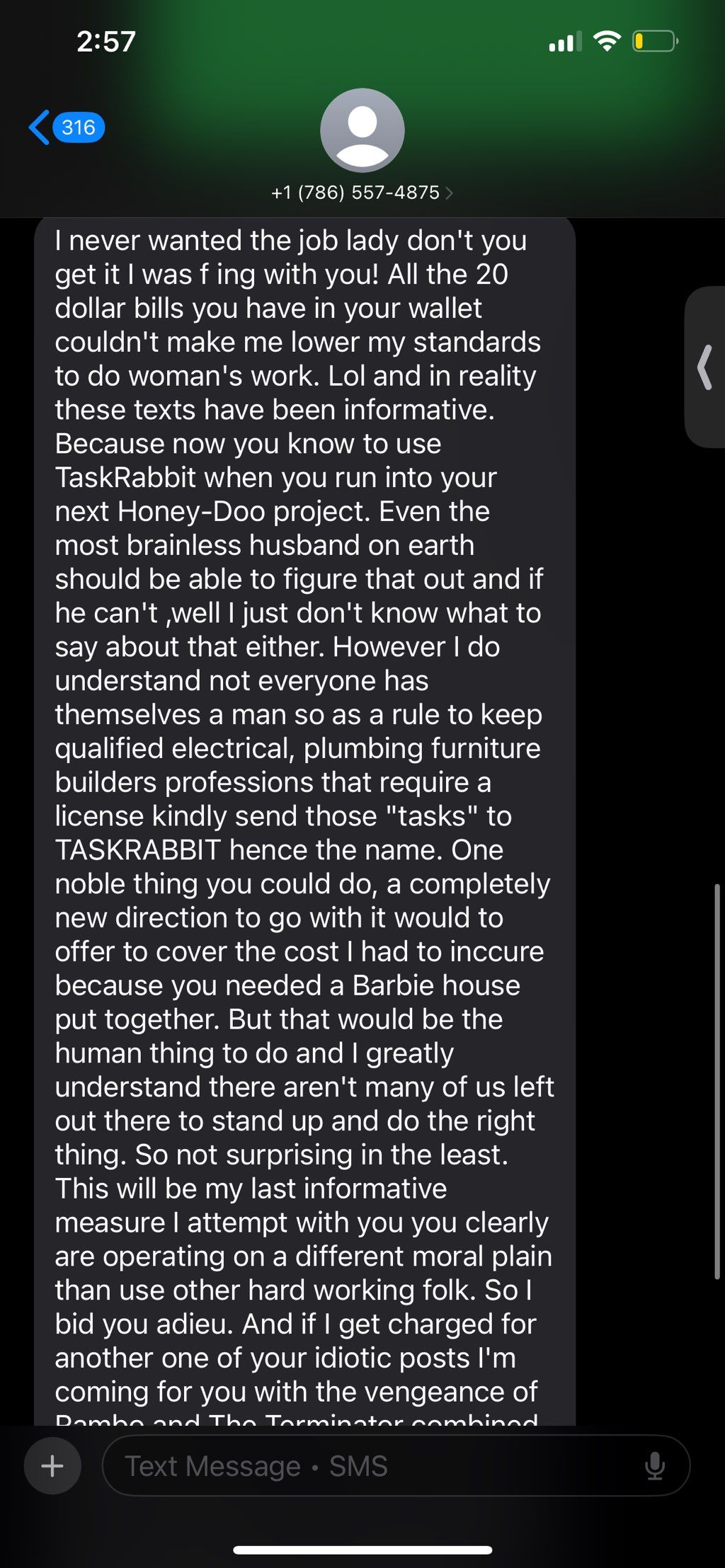Focus the Text Message SMS field

368,1465
